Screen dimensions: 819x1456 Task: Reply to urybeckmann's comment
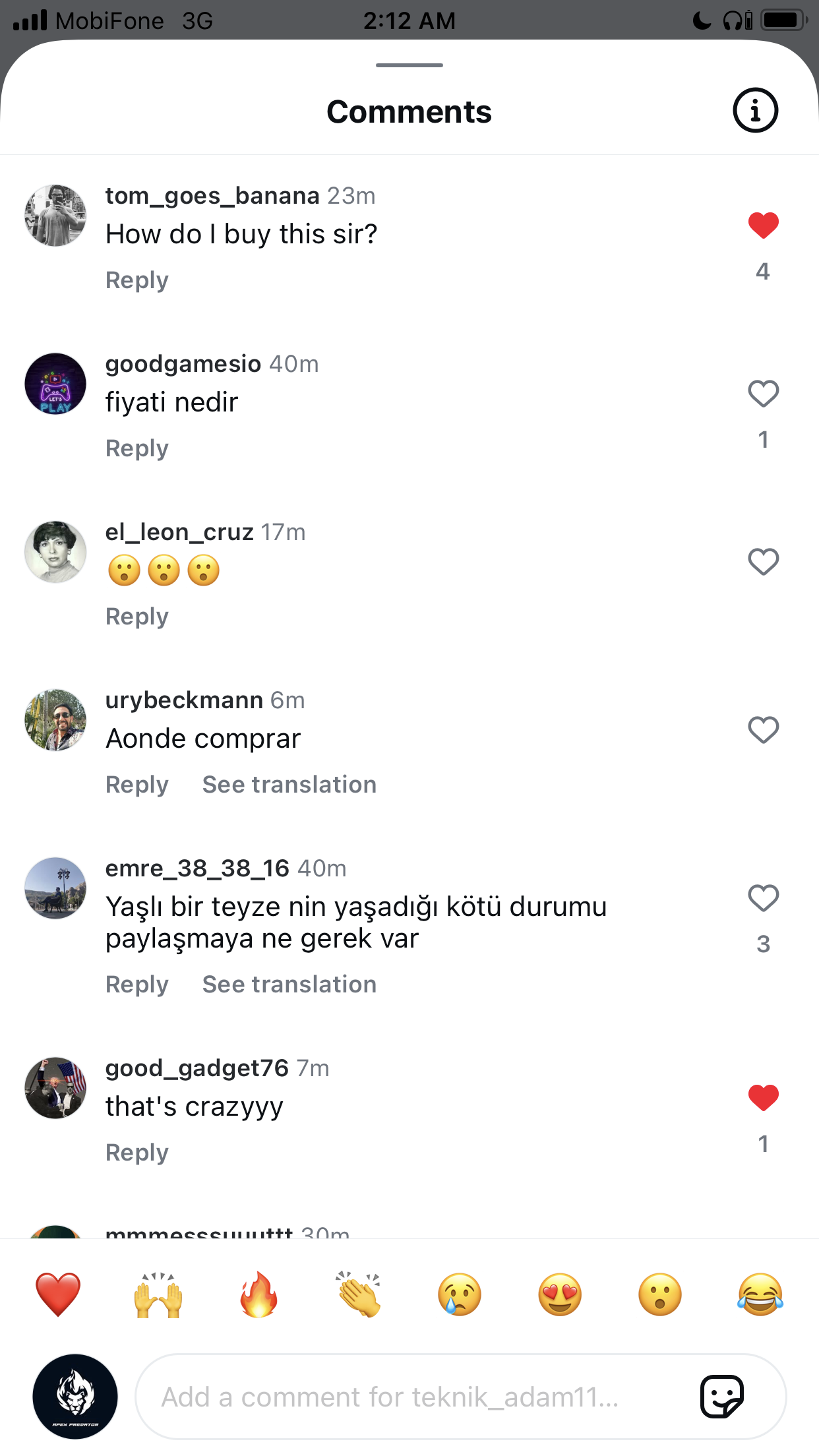coord(137,785)
